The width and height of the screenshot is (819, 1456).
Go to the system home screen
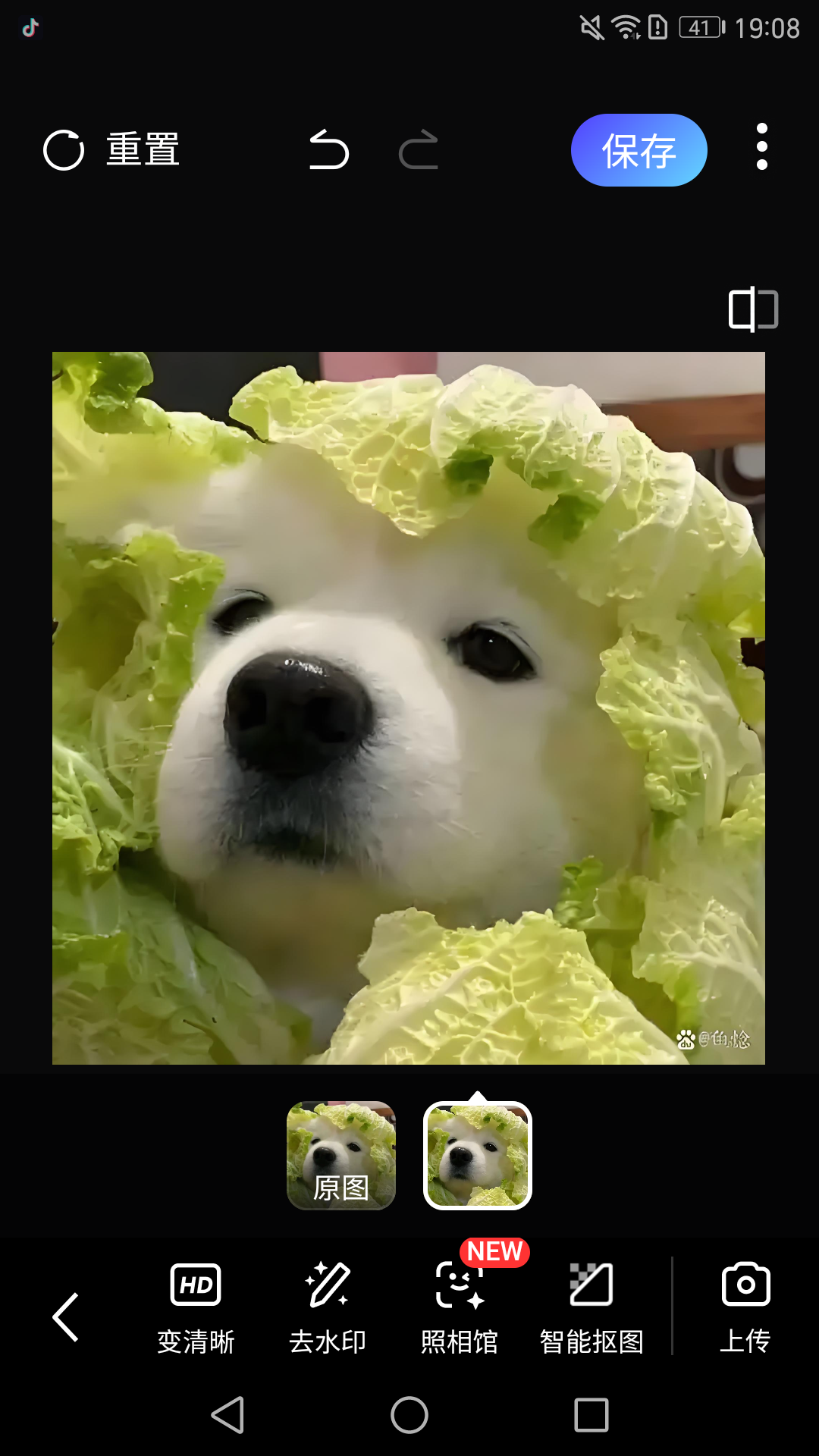point(409,1415)
